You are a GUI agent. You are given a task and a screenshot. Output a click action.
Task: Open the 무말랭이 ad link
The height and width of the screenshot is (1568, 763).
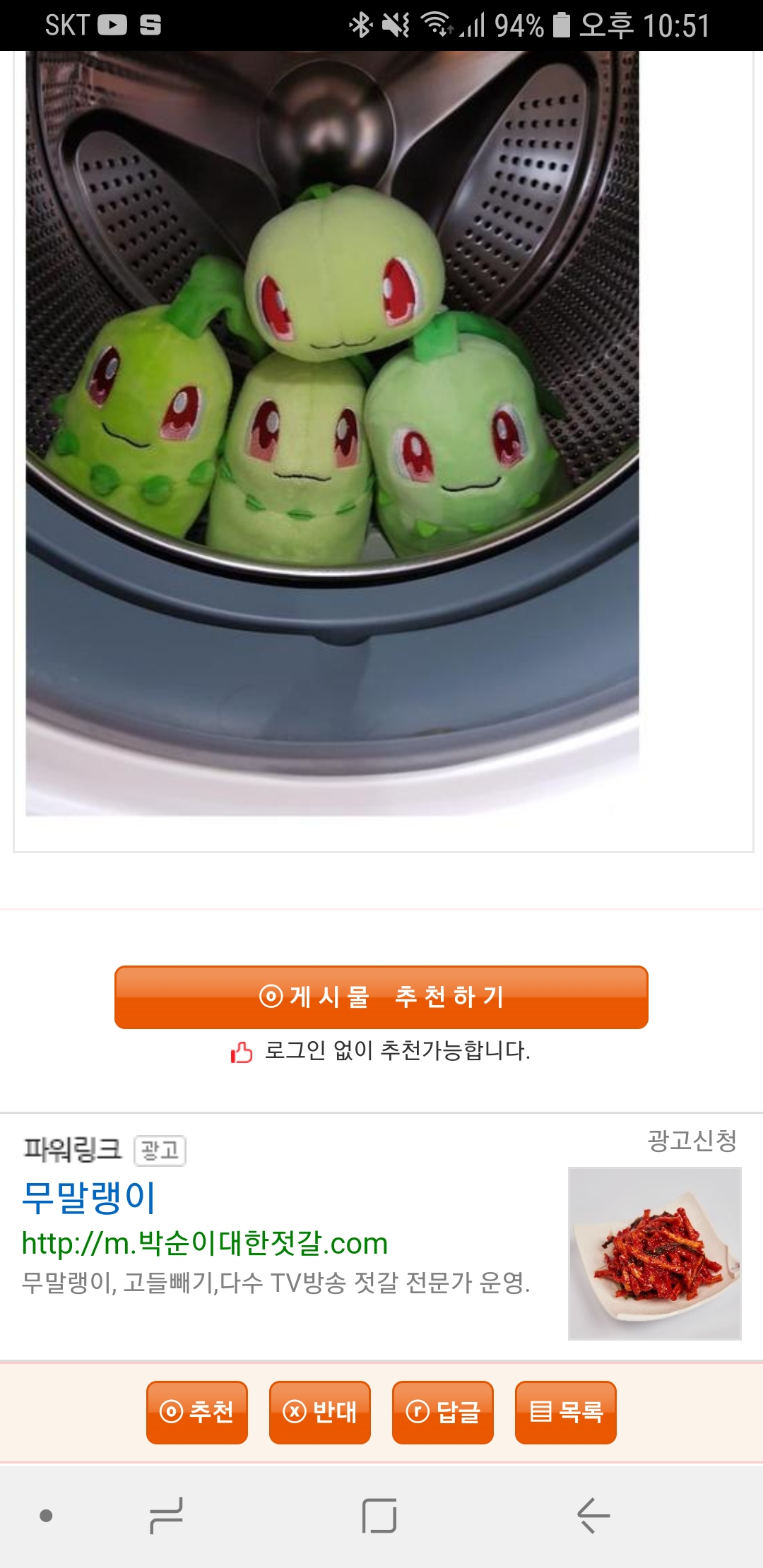pos(89,1198)
